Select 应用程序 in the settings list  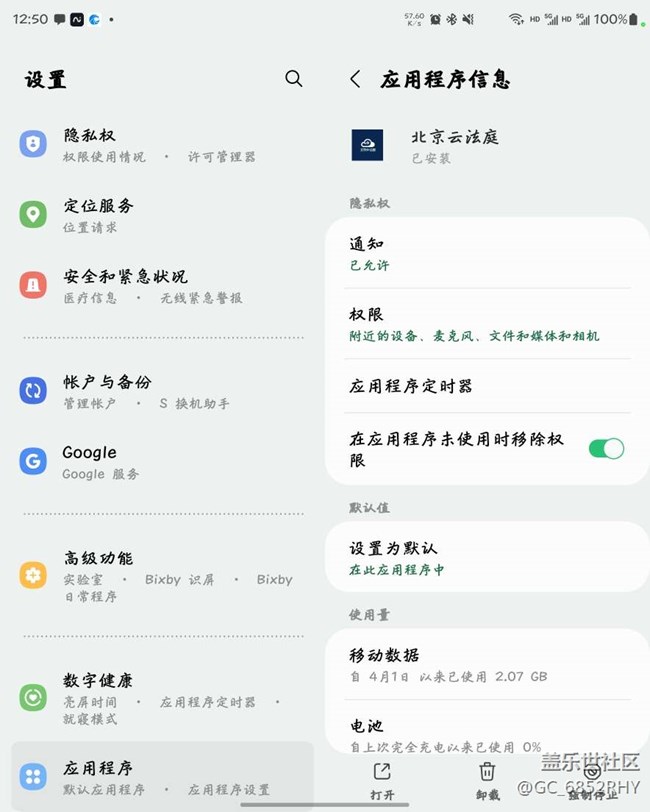(x=160, y=777)
